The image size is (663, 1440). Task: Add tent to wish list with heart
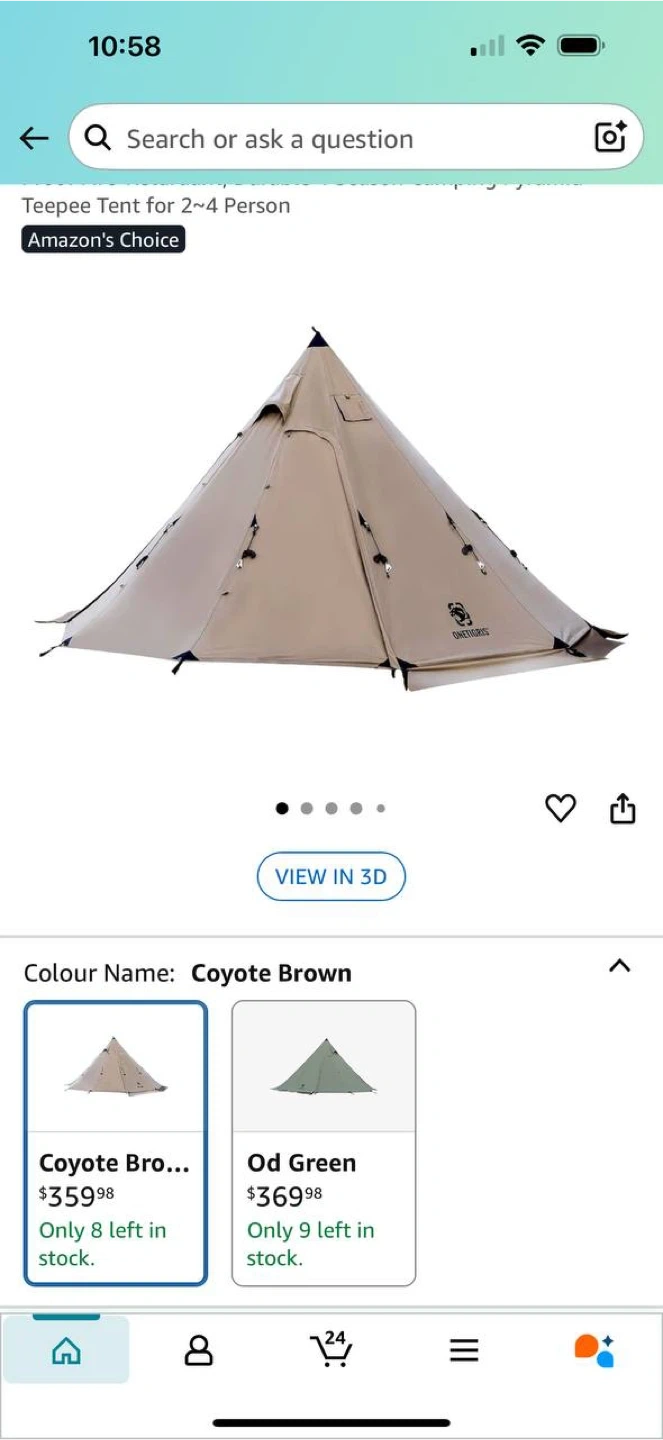click(x=560, y=808)
